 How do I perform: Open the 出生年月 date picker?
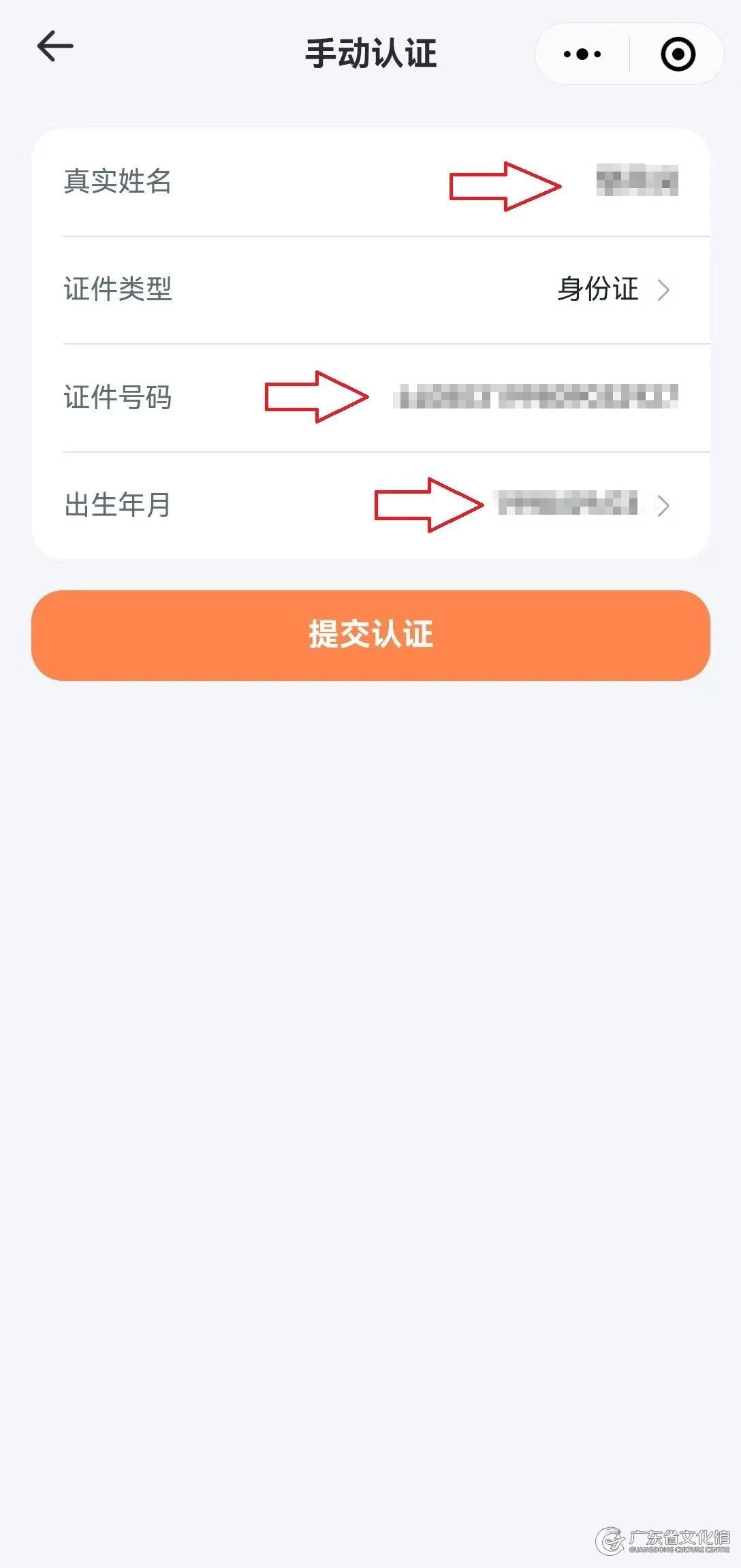[579, 505]
